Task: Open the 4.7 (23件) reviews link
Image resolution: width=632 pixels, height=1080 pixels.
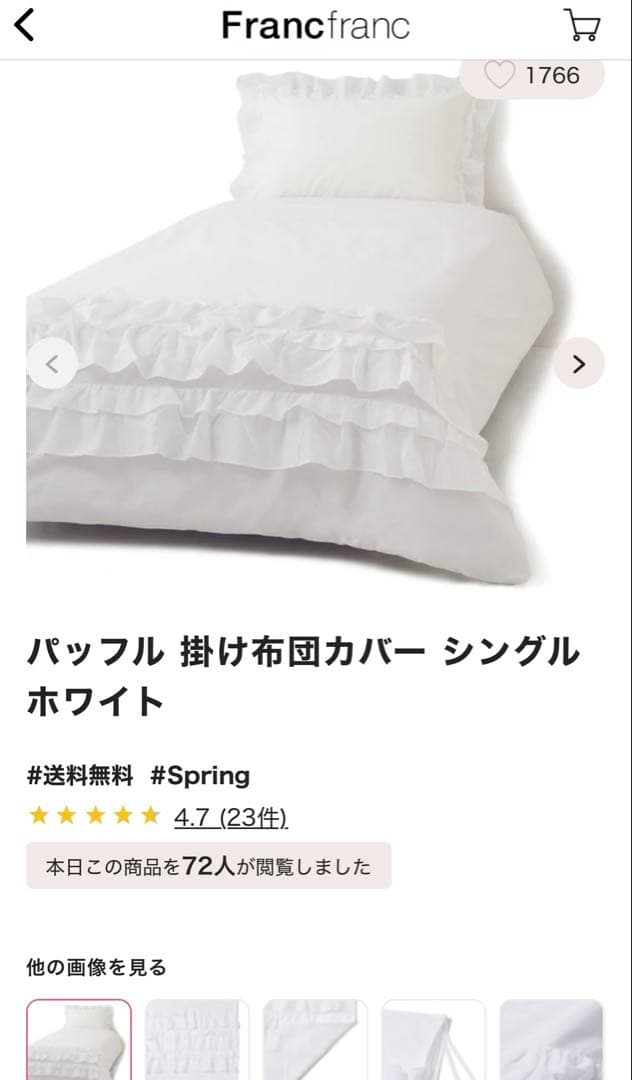Action: pyautogui.click(x=230, y=818)
